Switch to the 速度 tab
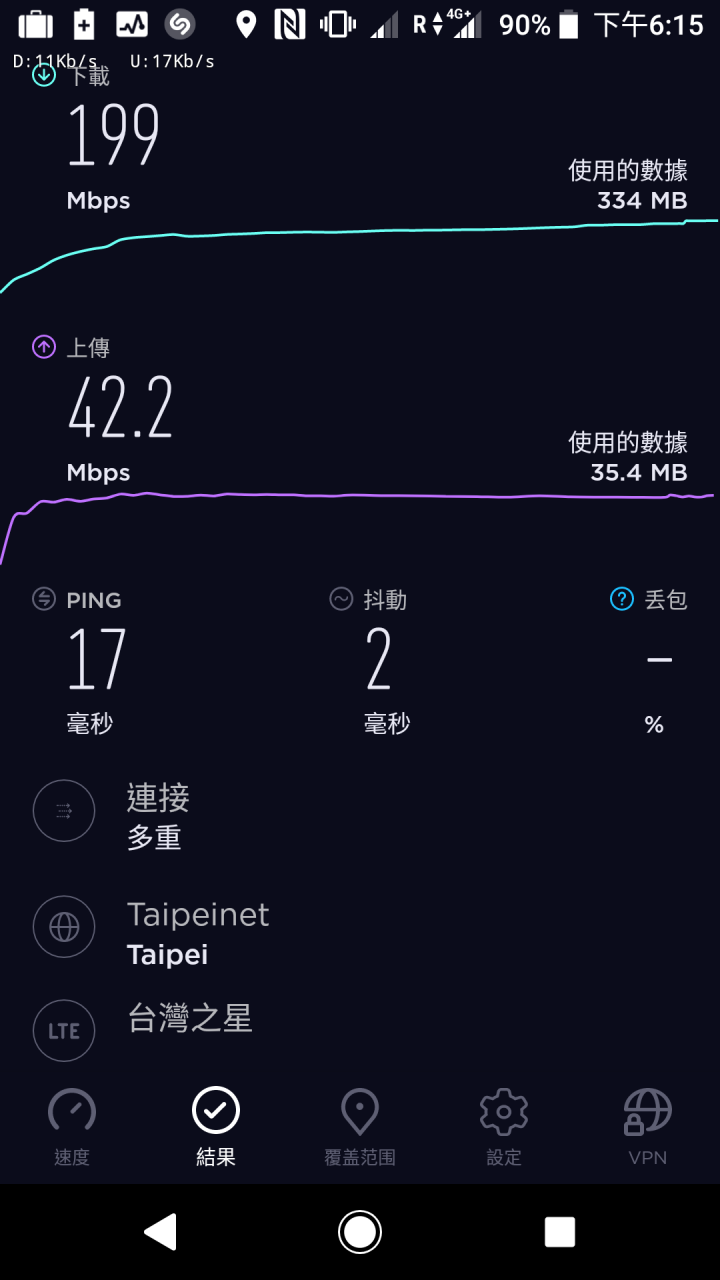The width and height of the screenshot is (720, 1280). coord(72,1127)
